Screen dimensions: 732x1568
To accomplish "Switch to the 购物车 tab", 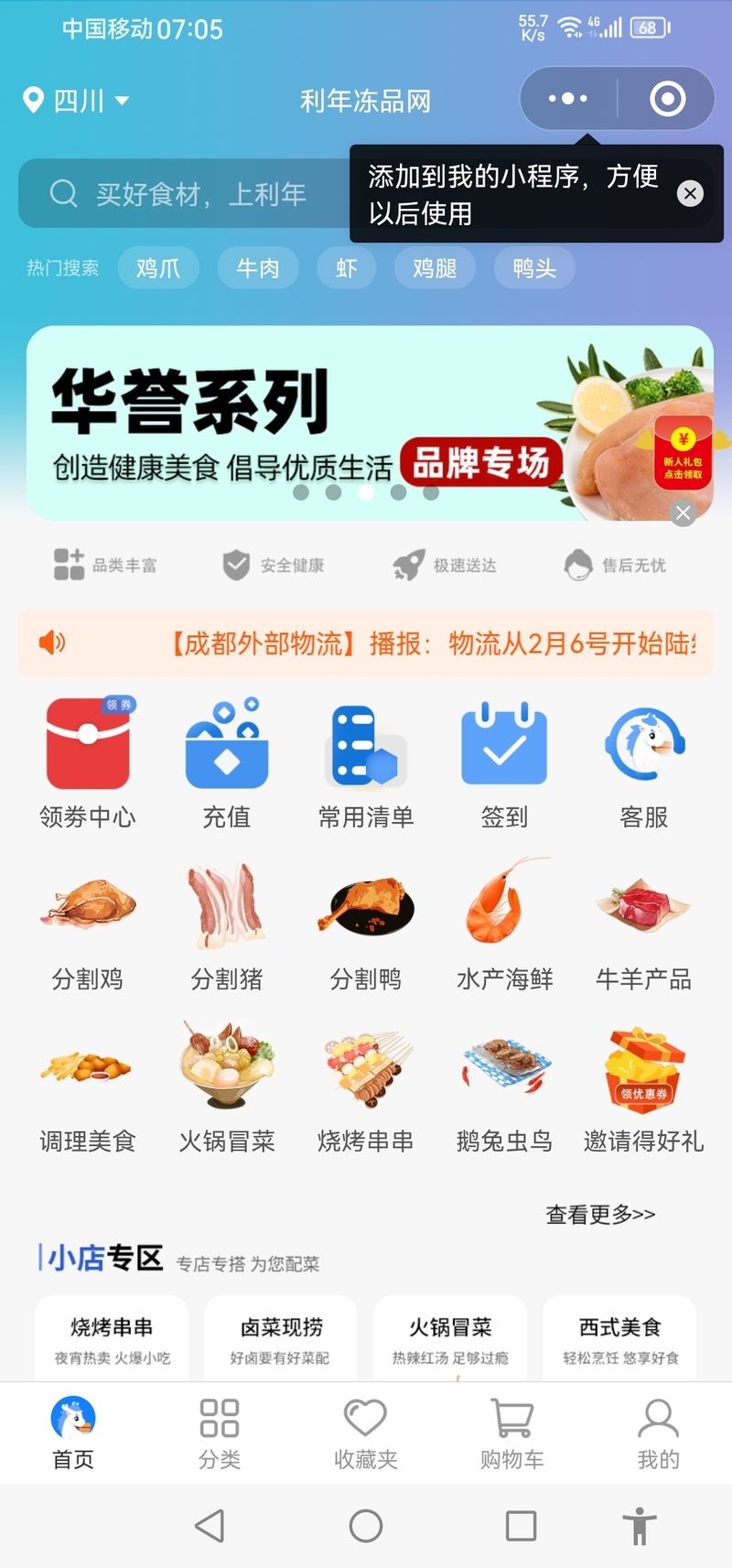I will pyautogui.click(x=512, y=1433).
